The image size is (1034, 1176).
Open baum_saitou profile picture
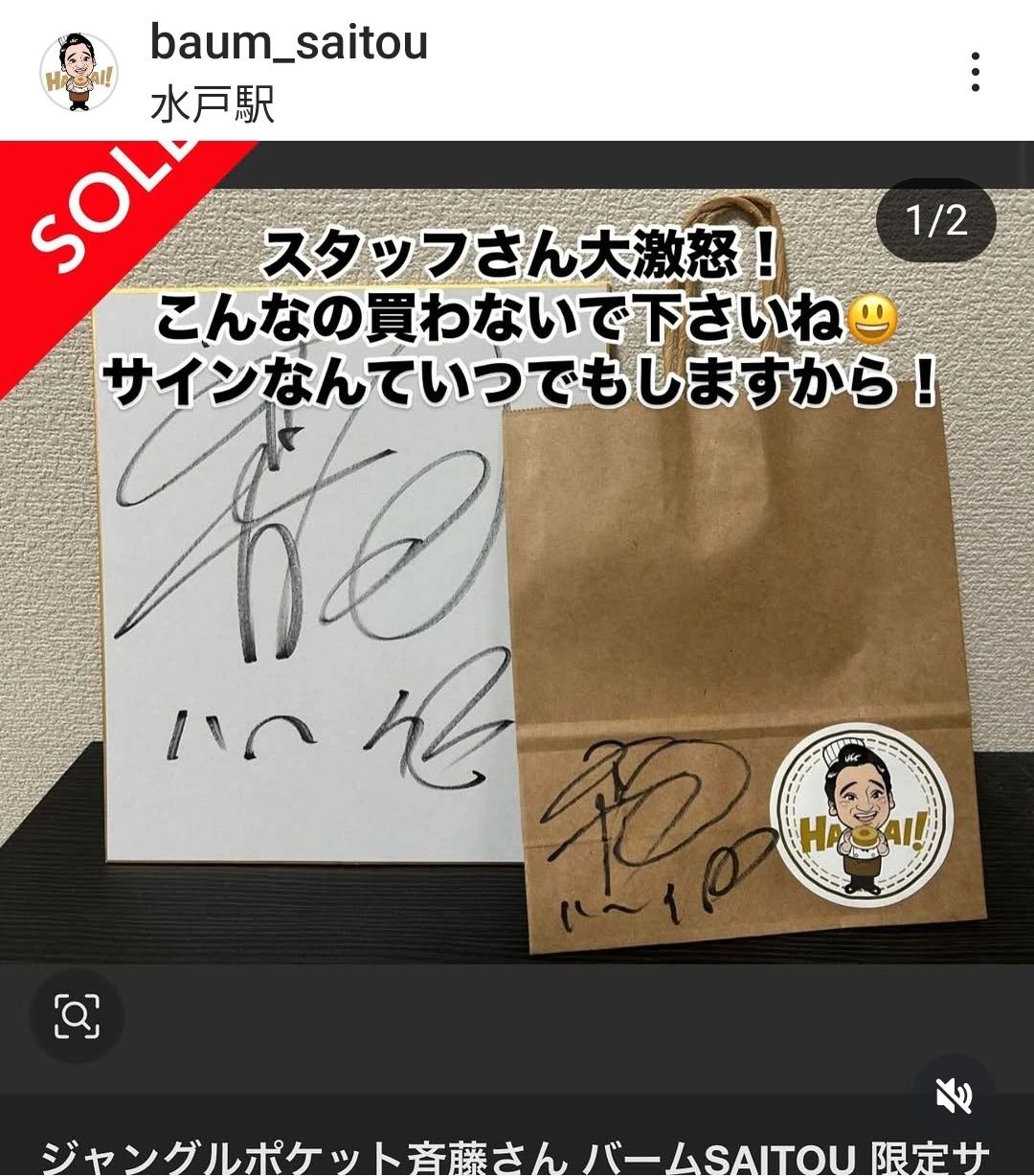pos(79,73)
